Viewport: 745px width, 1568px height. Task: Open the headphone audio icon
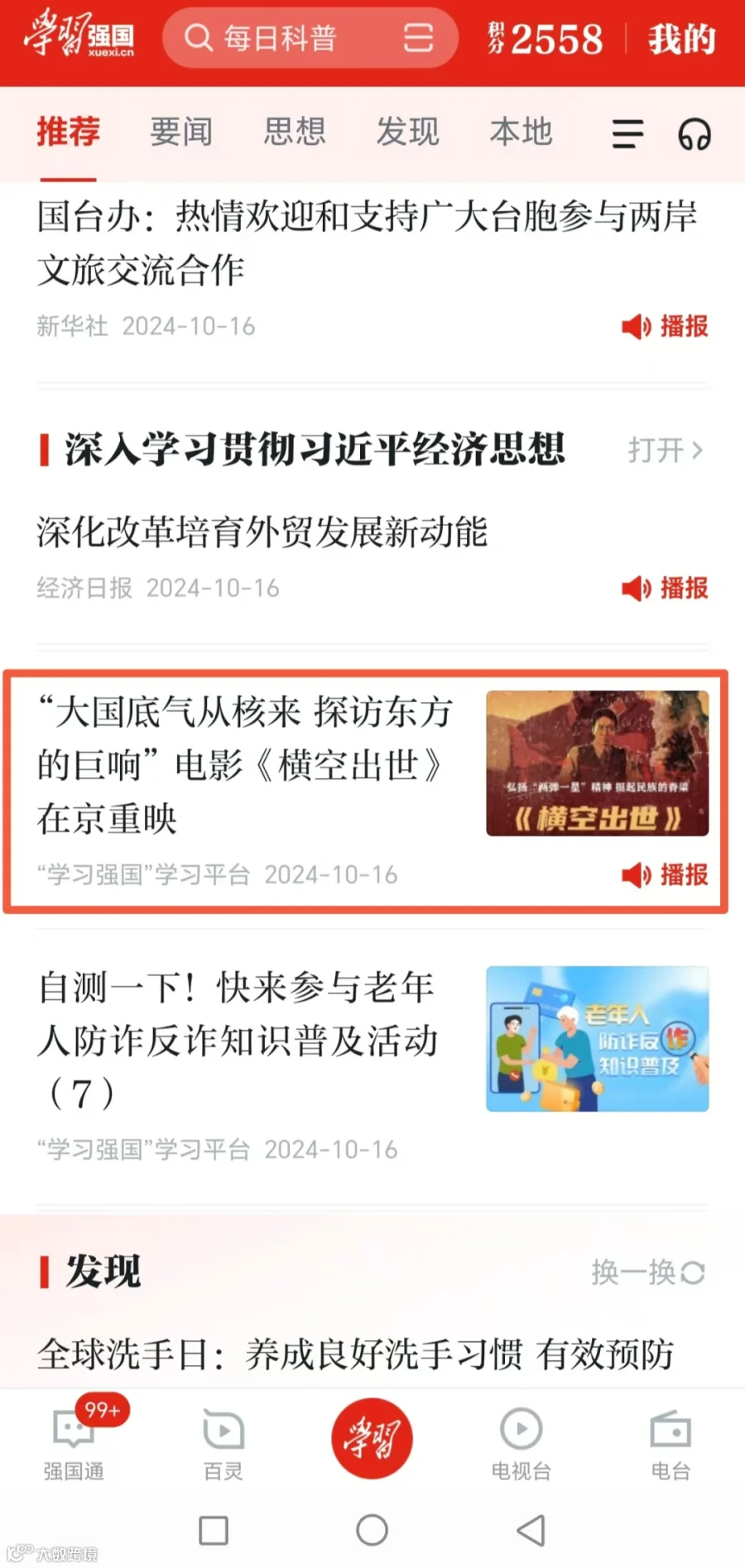click(695, 133)
